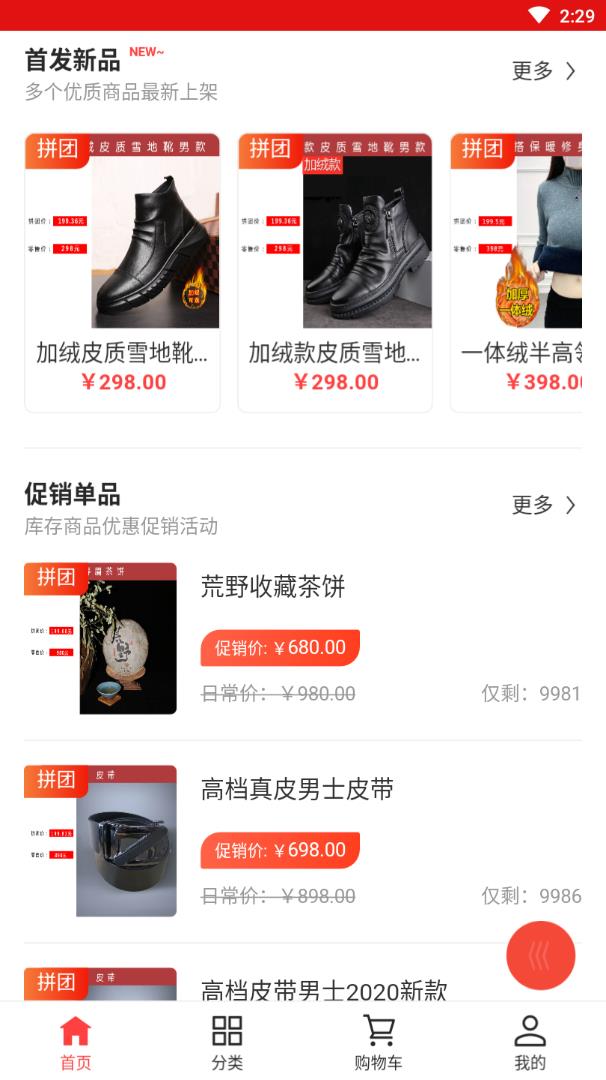606x1080 pixels.
Task: Go to the 购物车 tab
Action: (x=378, y=1042)
